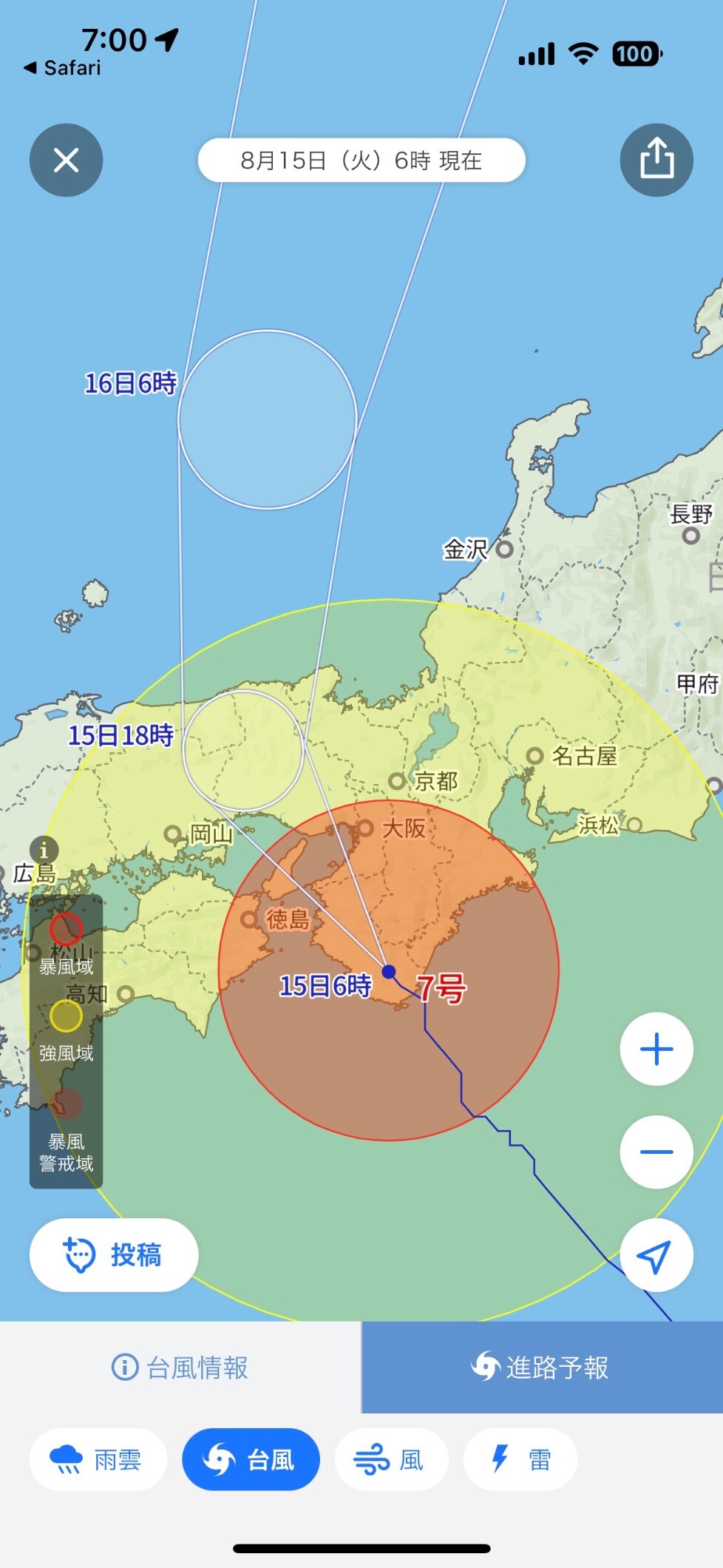
Task: Zoom out with the minus button
Action: (x=656, y=1152)
